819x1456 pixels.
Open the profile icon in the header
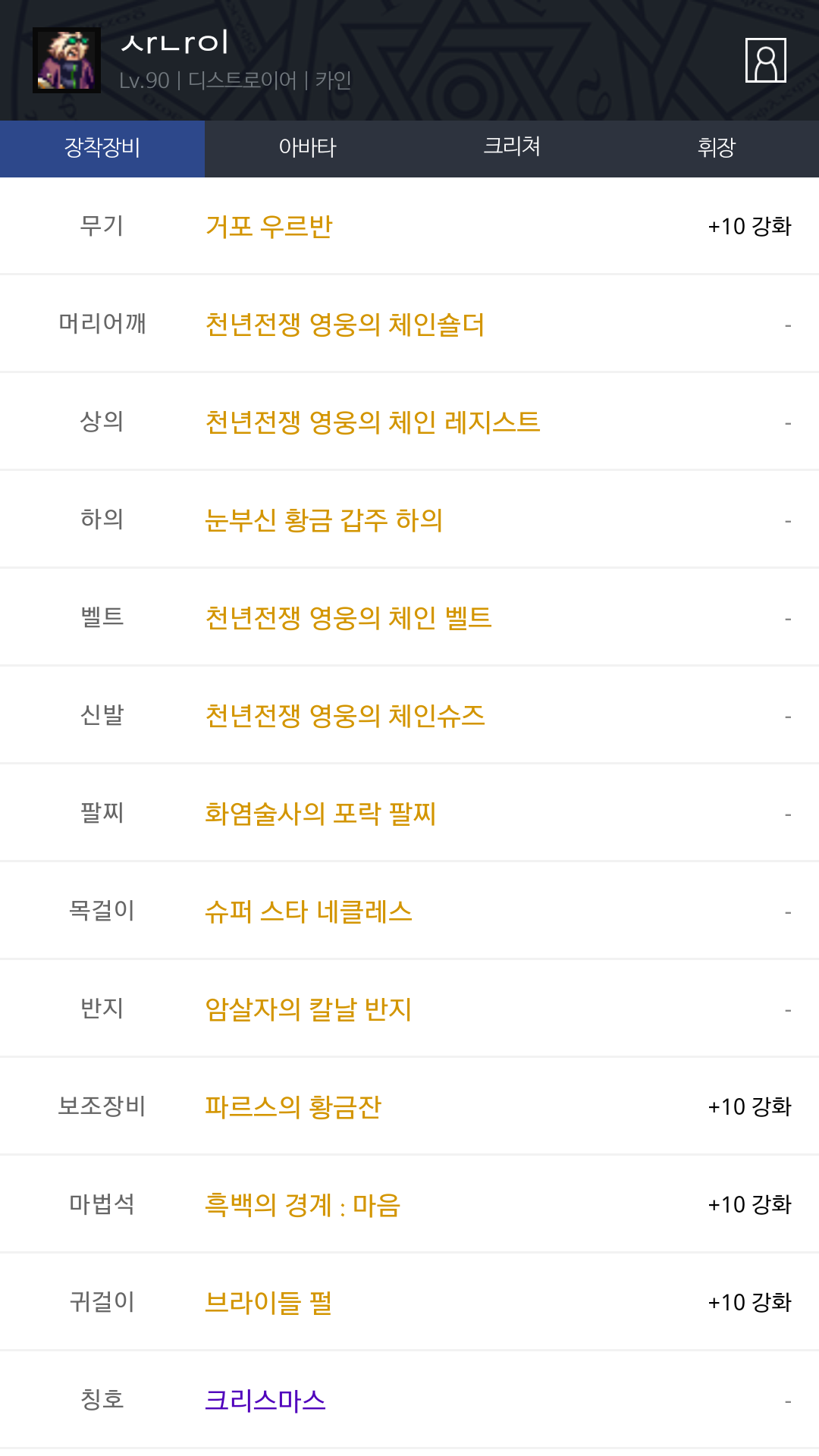765,60
